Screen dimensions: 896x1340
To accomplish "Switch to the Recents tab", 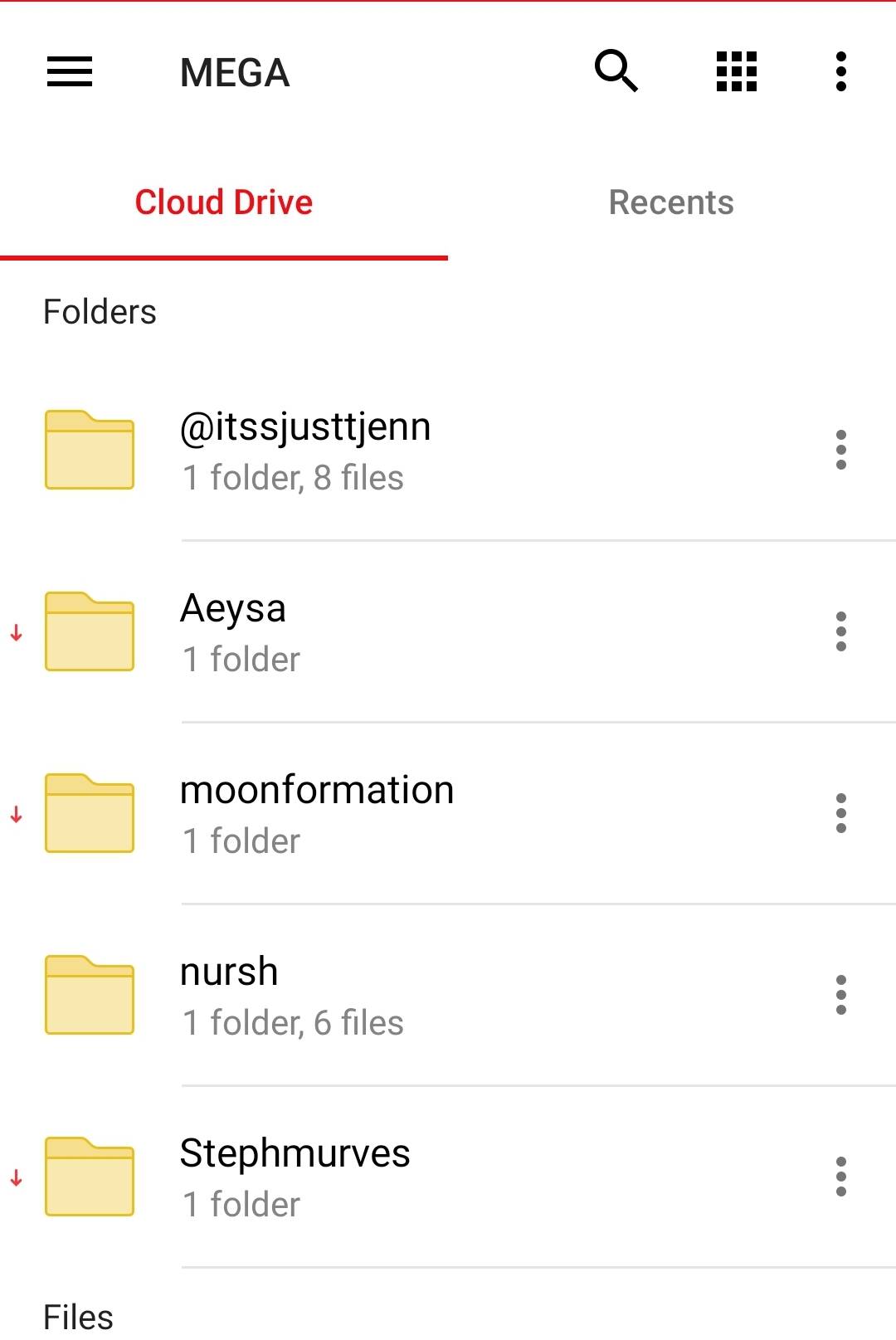I will click(670, 202).
